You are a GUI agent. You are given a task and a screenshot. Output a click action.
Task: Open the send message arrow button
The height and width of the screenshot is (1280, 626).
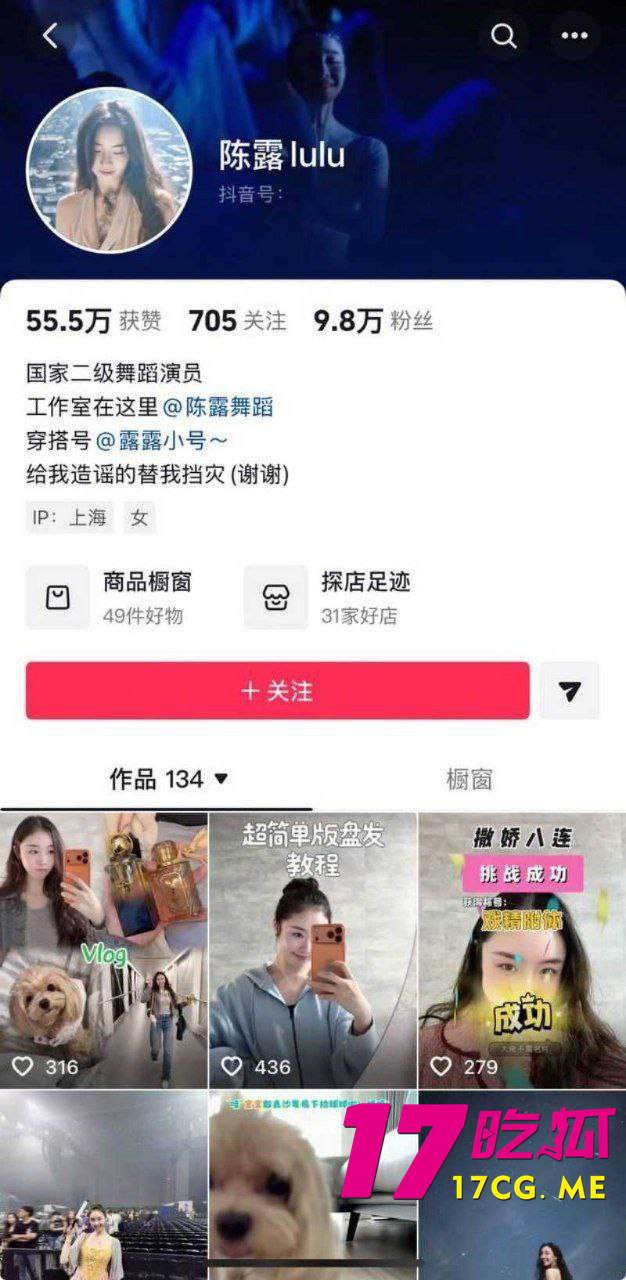click(x=569, y=691)
